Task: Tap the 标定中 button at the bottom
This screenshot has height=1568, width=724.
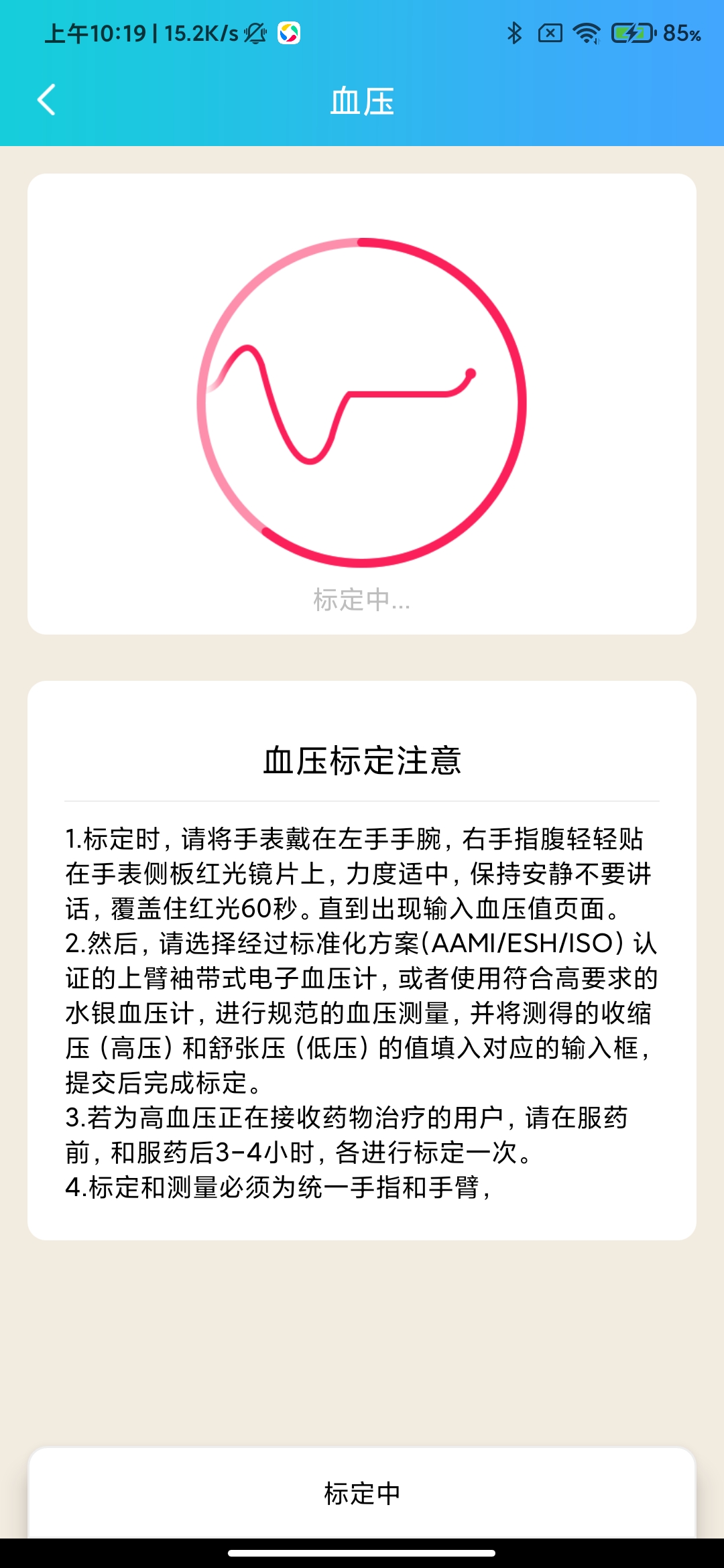Action: click(x=362, y=1493)
